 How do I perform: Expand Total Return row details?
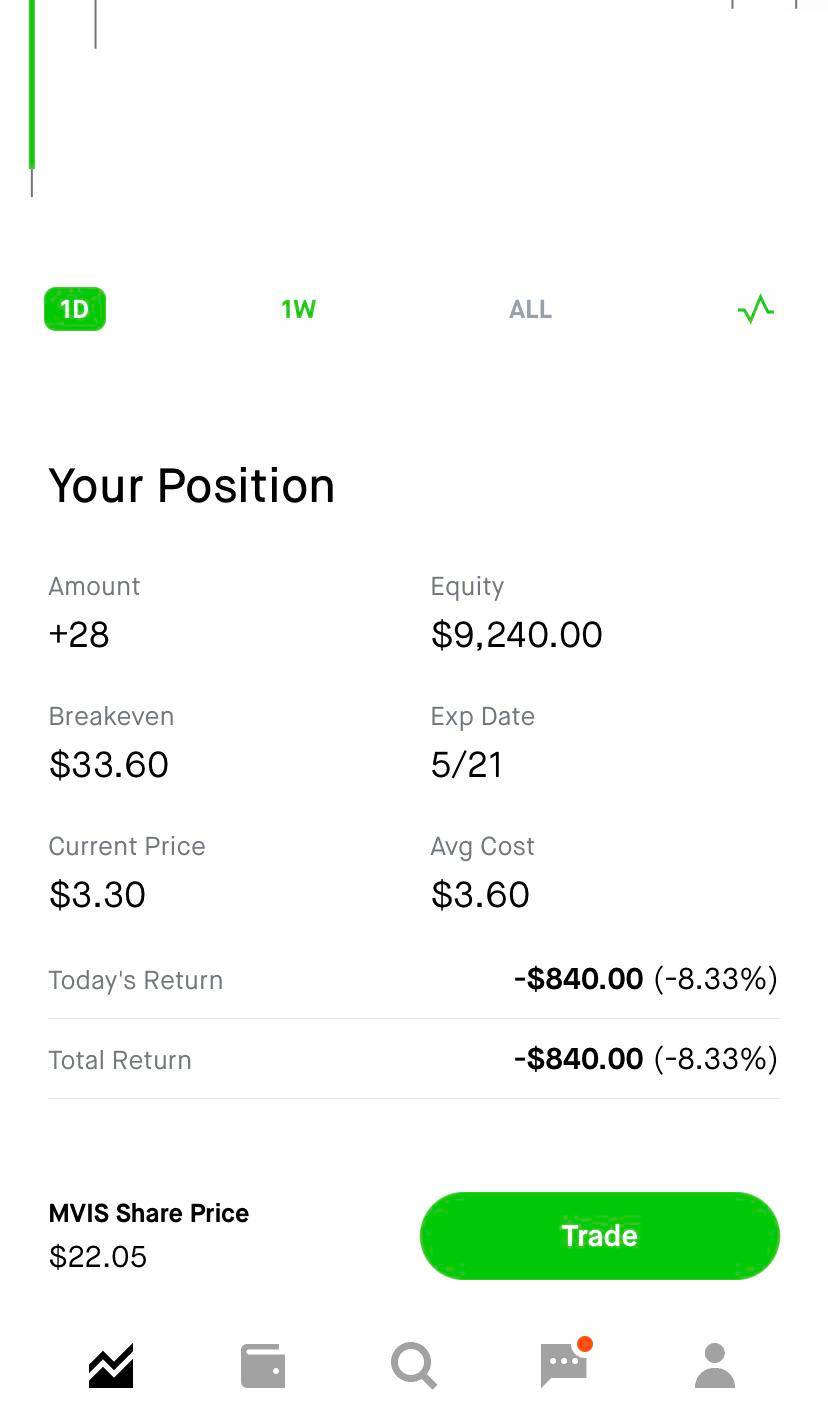pos(413,1059)
